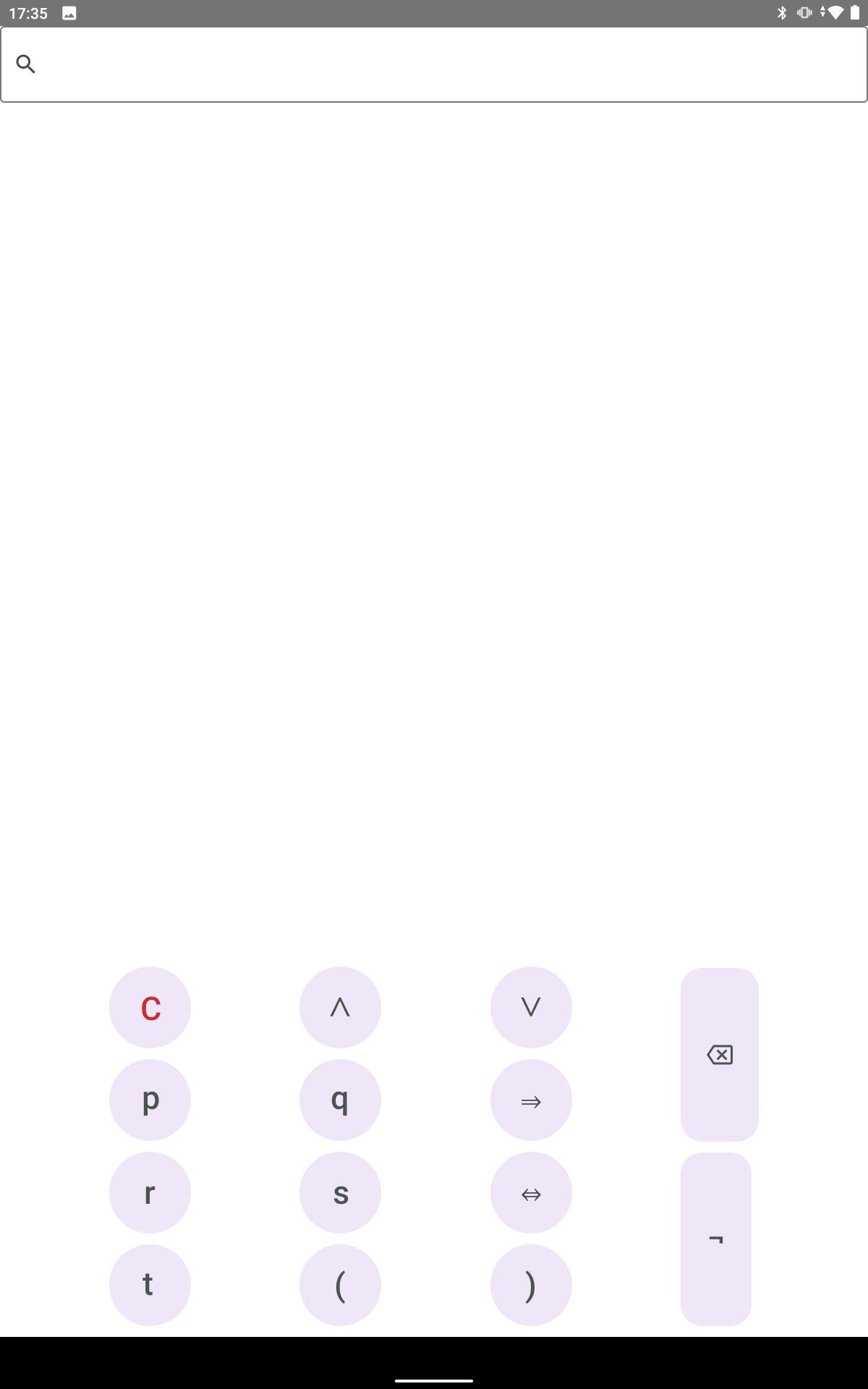
Task: Enter the variable q
Action: tap(340, 1100)
